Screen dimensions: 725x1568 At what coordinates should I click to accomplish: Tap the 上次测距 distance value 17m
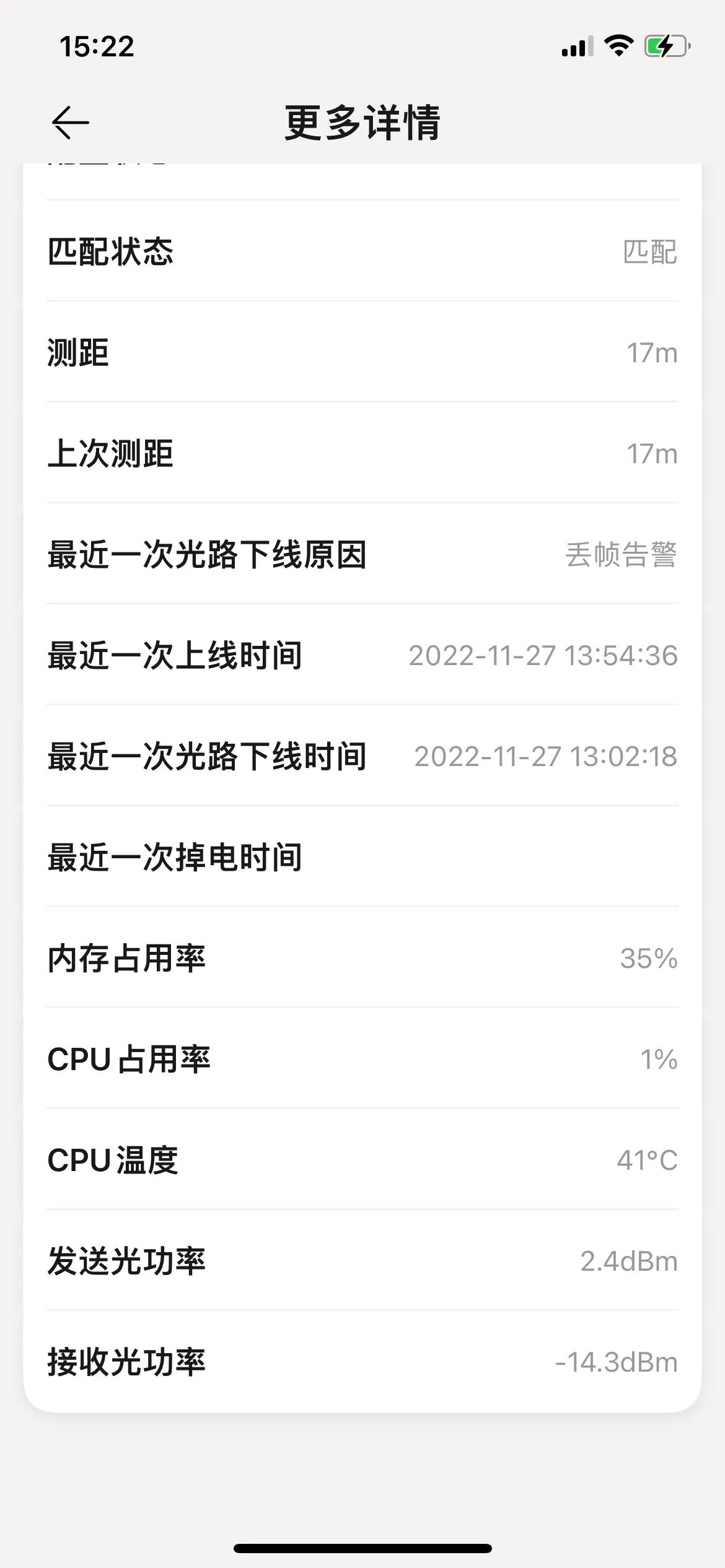click(651, 454)
